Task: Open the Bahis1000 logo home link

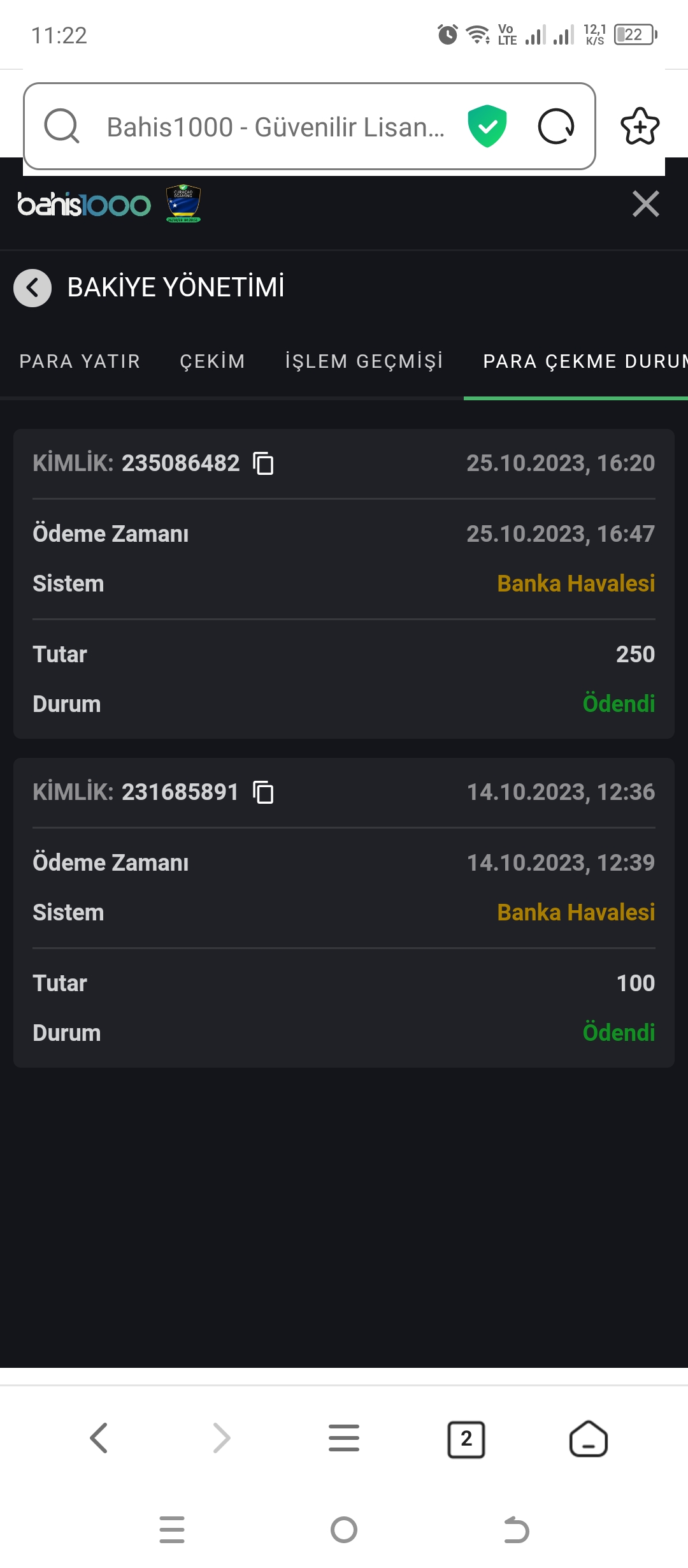Action: 84,205
